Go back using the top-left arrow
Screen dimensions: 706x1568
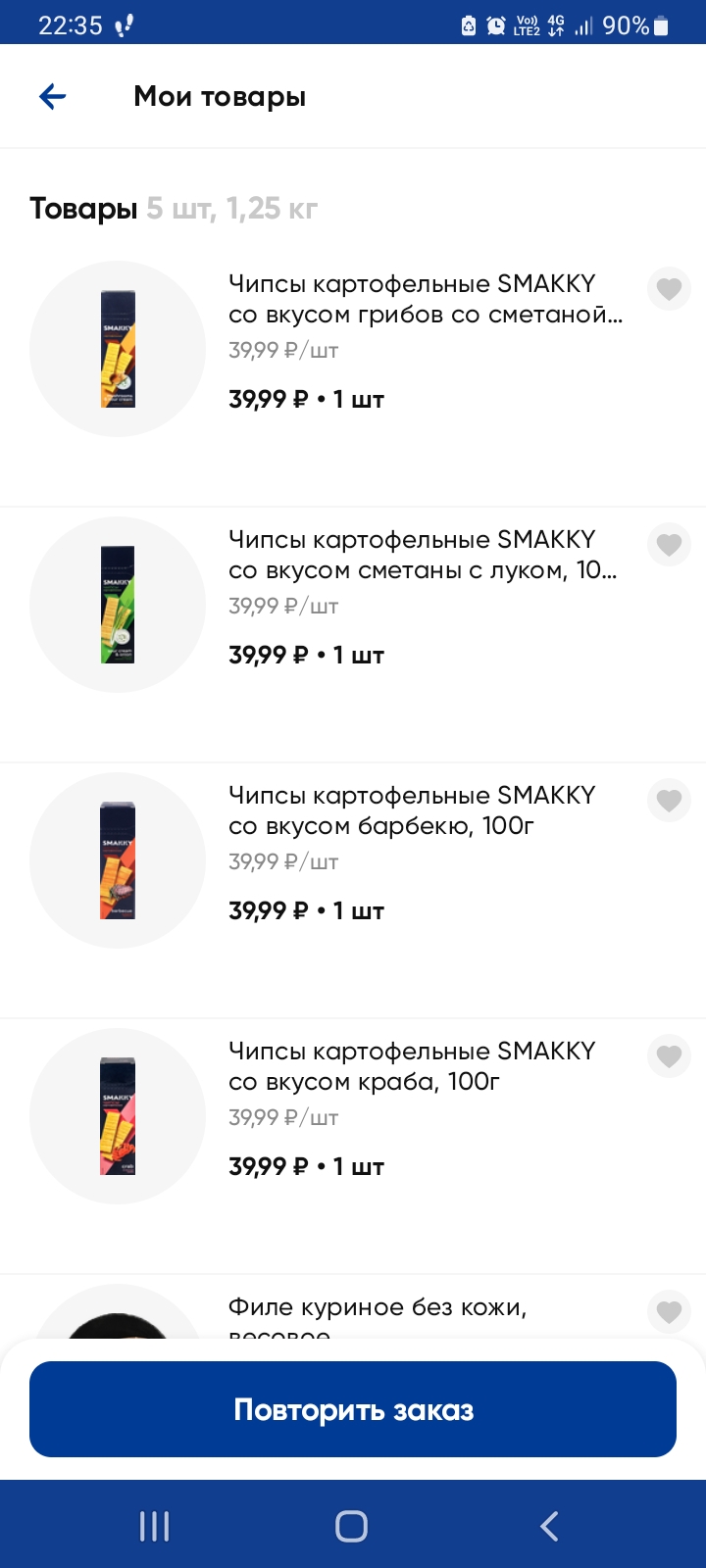click(52, 96)
